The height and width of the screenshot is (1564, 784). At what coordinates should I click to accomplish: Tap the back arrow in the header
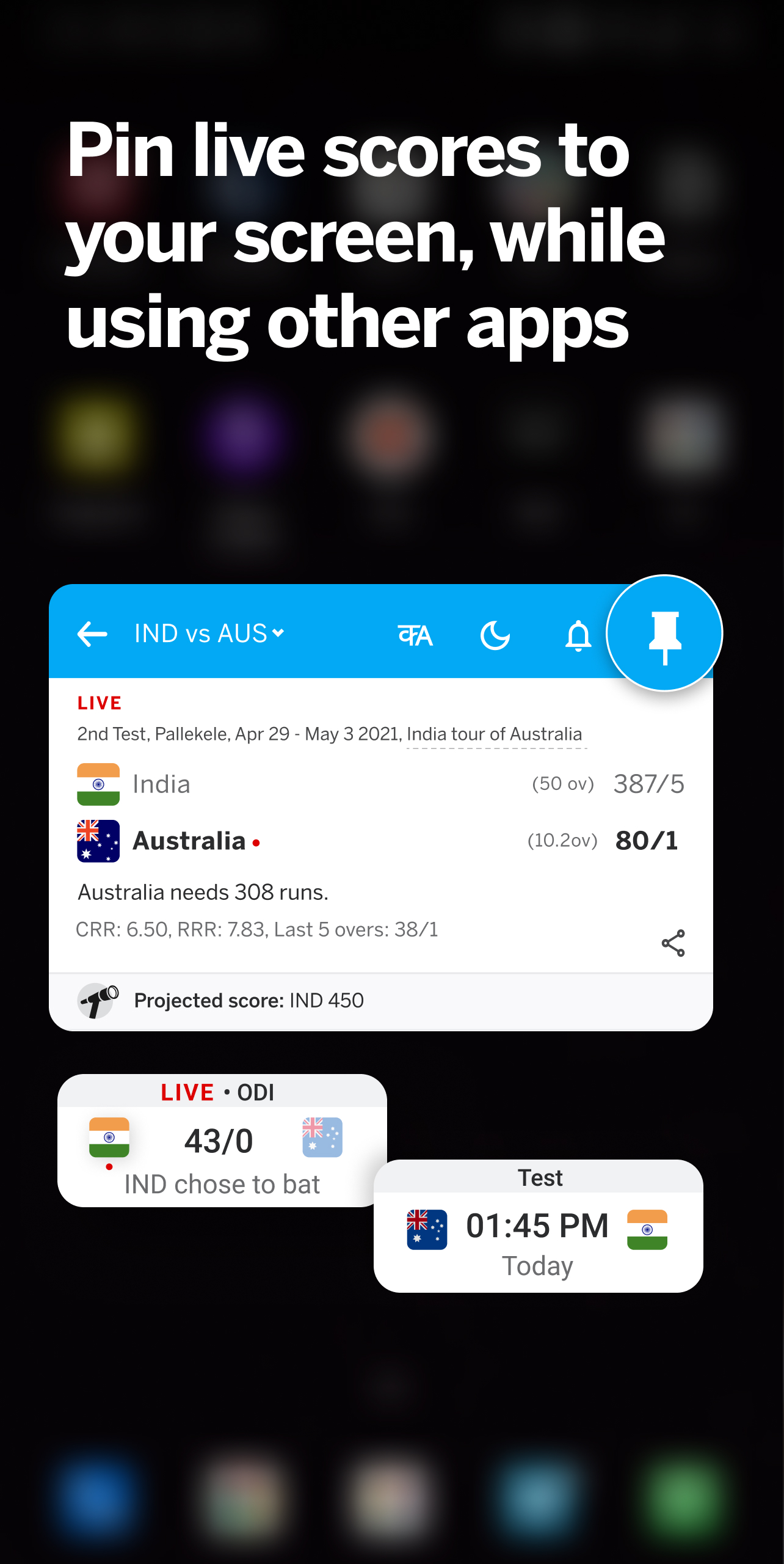92,634
